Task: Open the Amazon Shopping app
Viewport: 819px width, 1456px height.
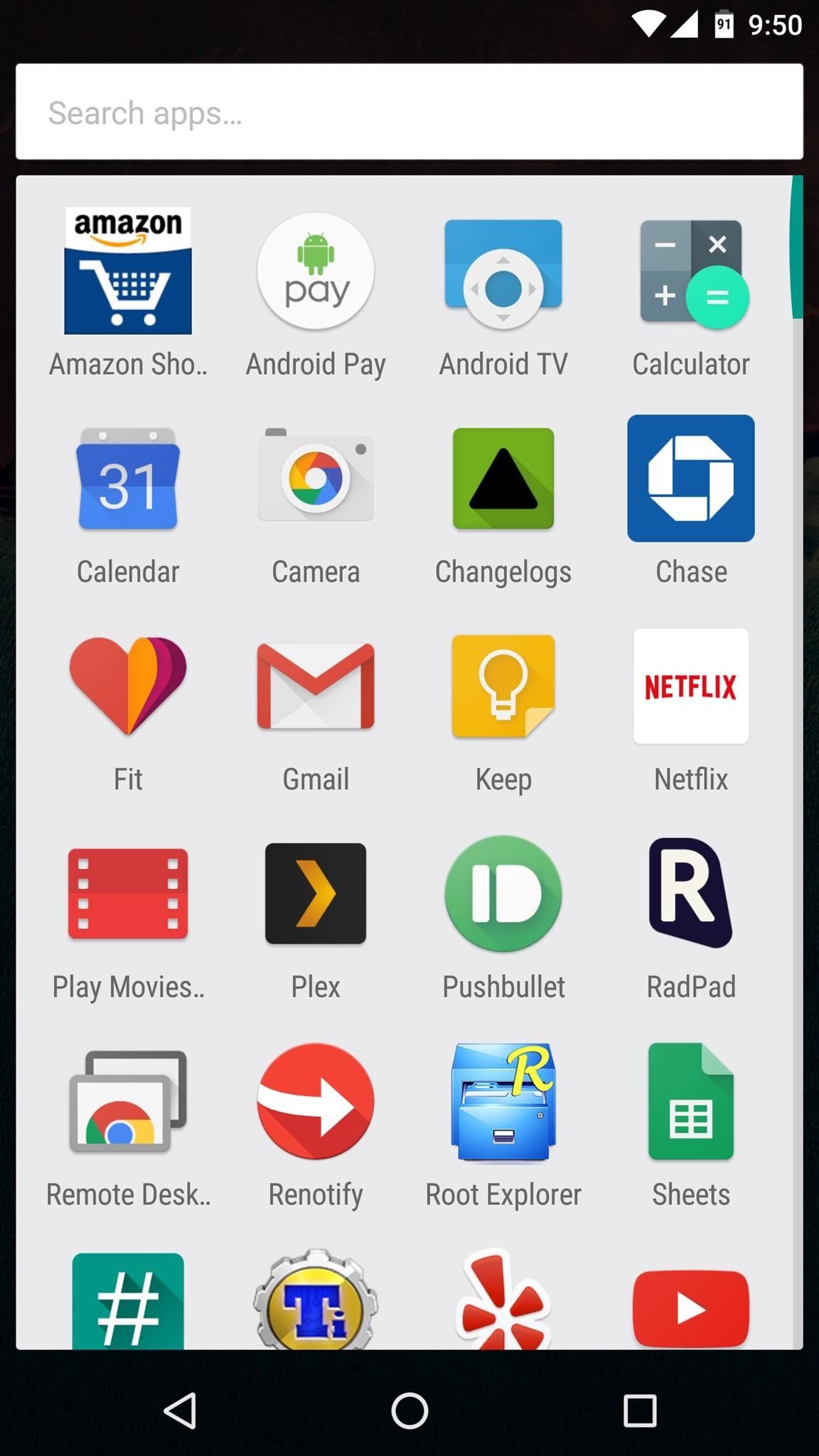Action: [x=128, y=272]
